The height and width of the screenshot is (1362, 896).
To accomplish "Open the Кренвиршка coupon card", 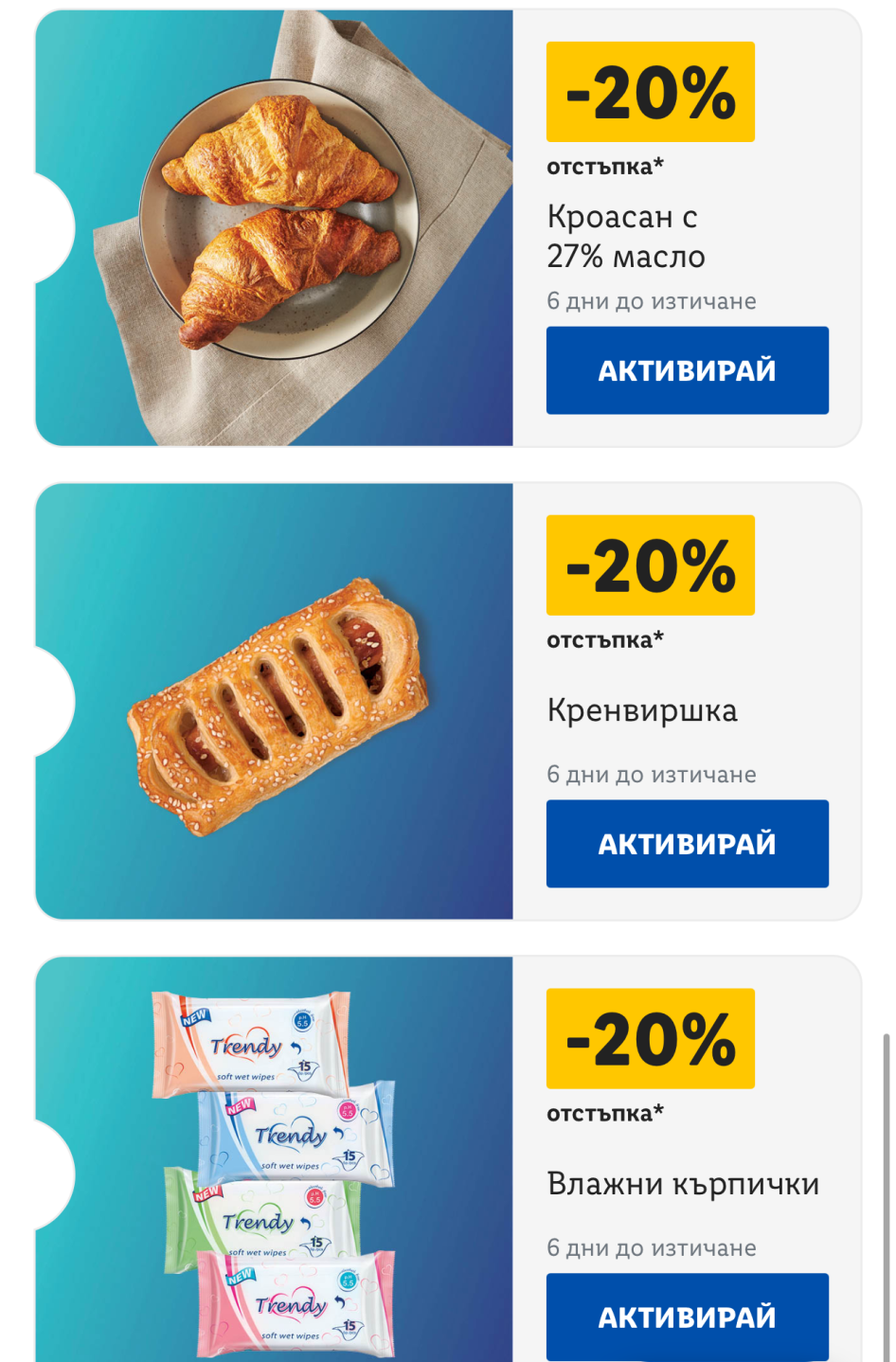I will point(275,701).
